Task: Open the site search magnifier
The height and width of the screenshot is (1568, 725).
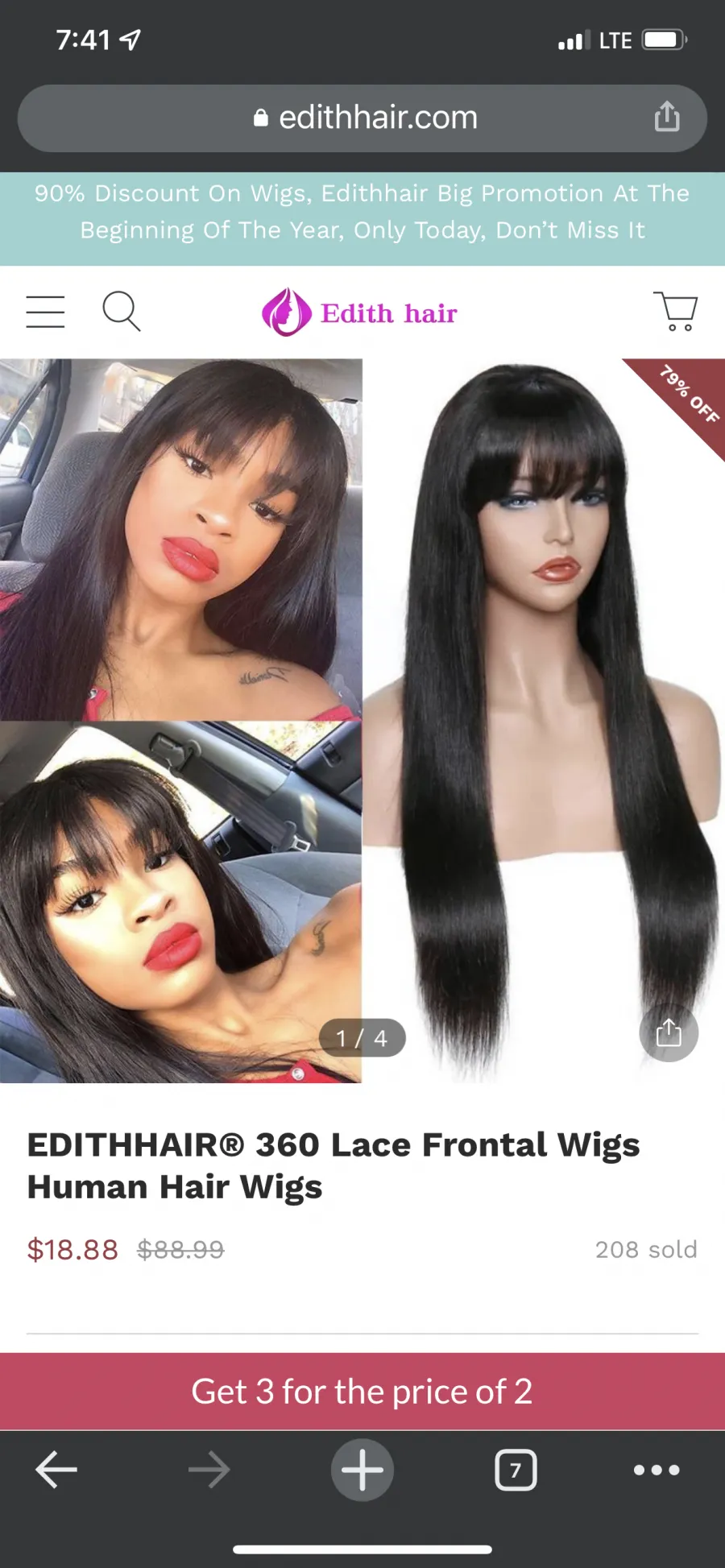Action: pyautogui.click(x=122, y=312)
